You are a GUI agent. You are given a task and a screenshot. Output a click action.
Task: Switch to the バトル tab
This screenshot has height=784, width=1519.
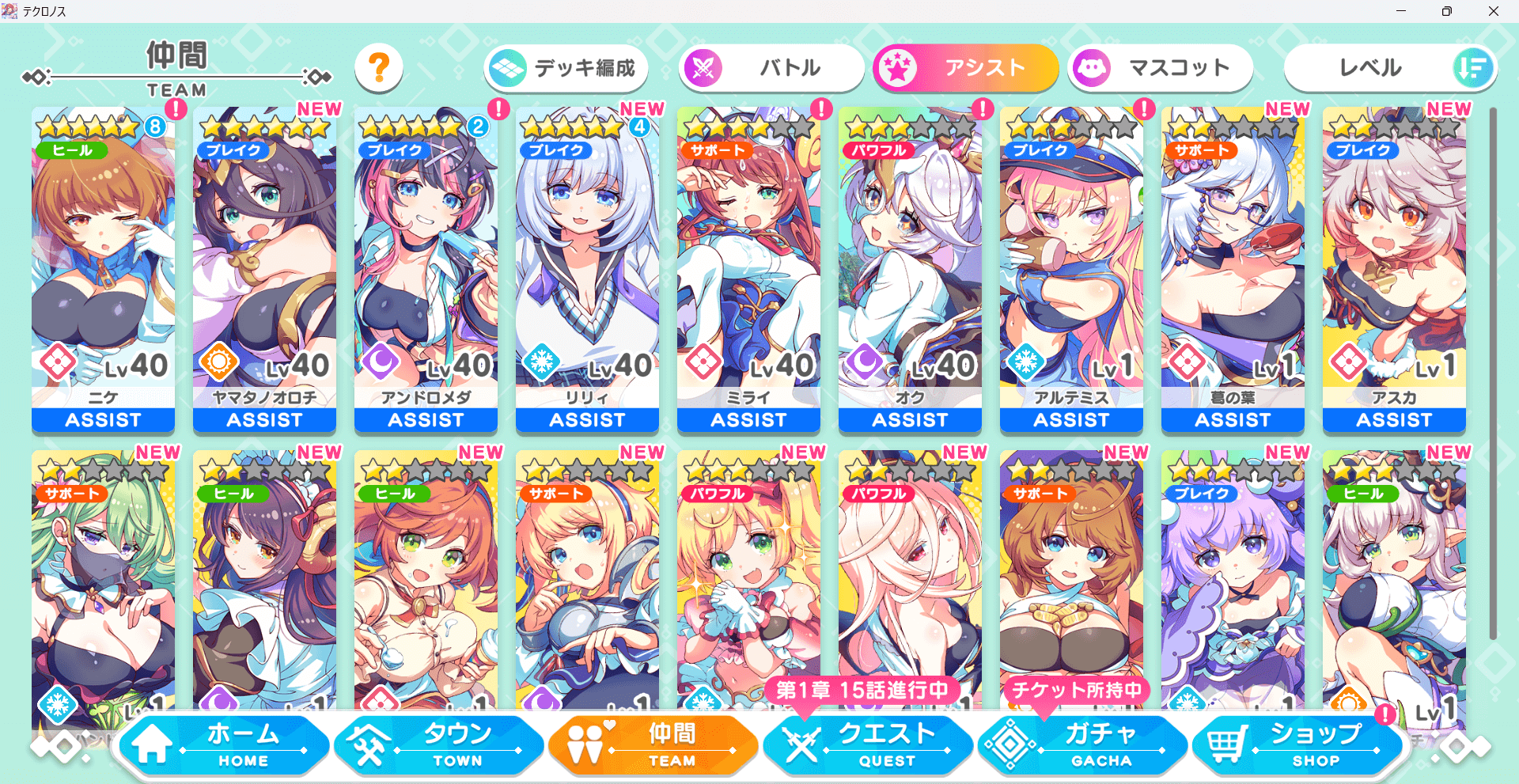[x=770, y=68]
